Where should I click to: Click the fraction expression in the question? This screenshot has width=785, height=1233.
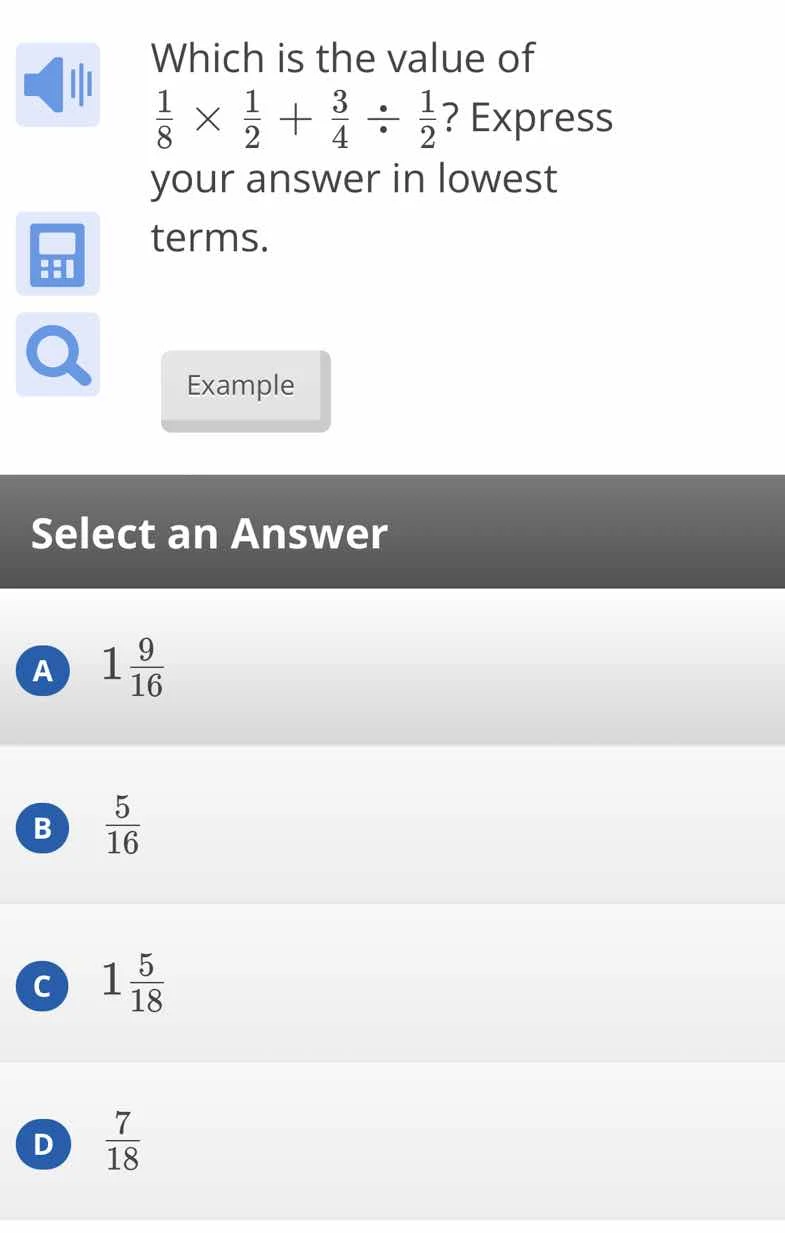295,120
